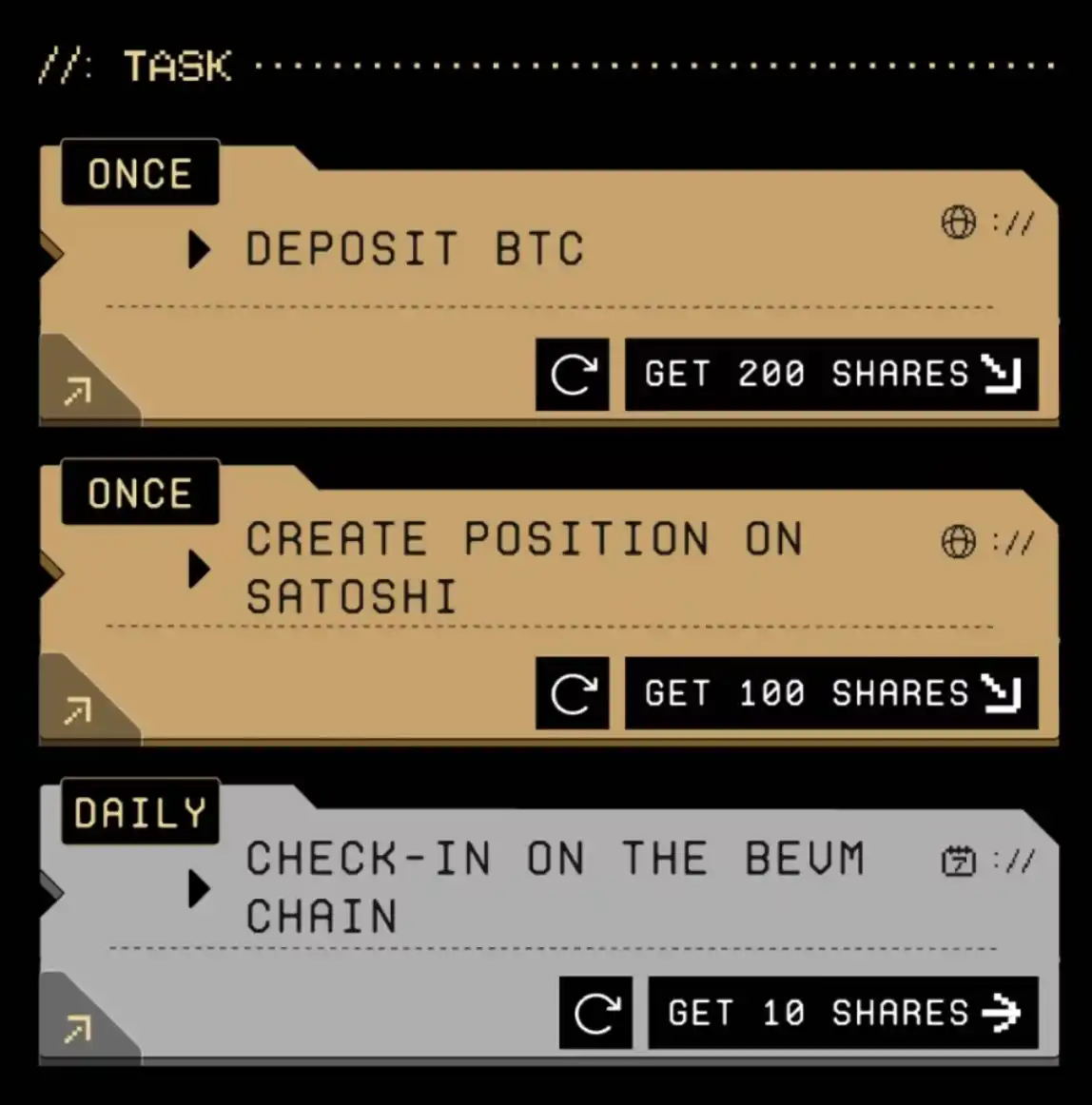Claim Get 10 Shares for daily check-in
The height and width of the screenshot is (1105, 1092).
(843, 1014)
